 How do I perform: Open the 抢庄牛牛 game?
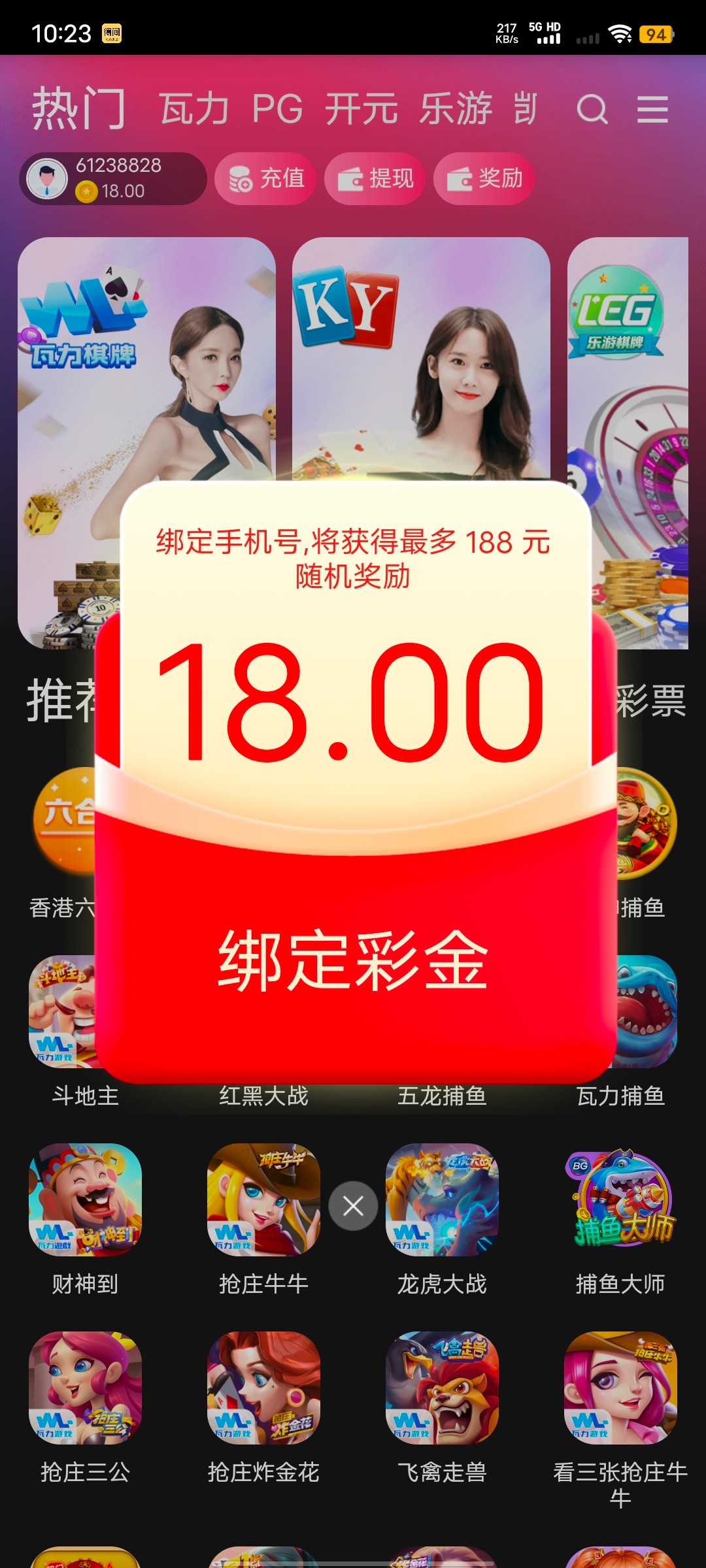pos(263,1200)
